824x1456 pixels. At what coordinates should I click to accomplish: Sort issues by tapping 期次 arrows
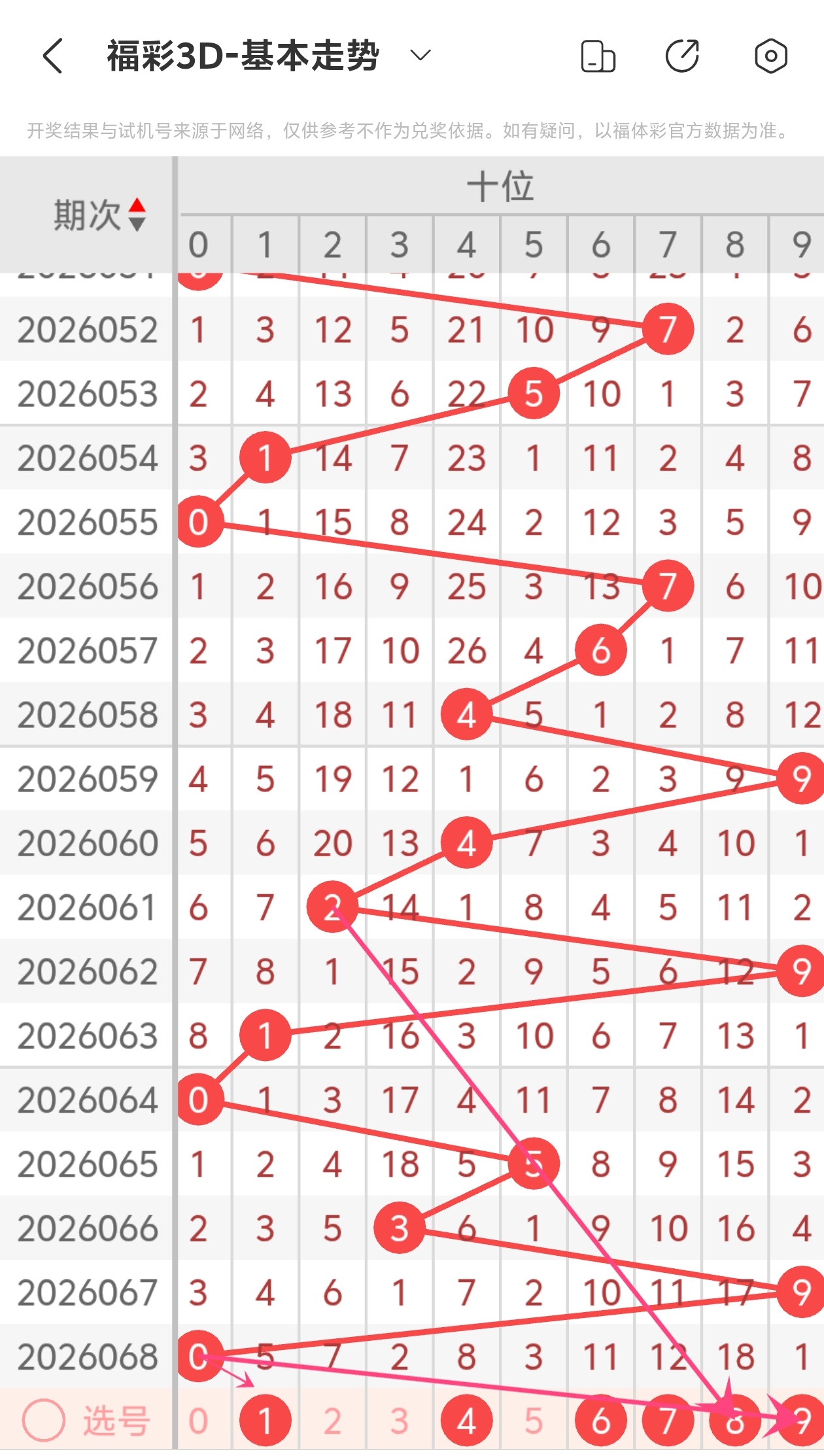click(137, 215)
